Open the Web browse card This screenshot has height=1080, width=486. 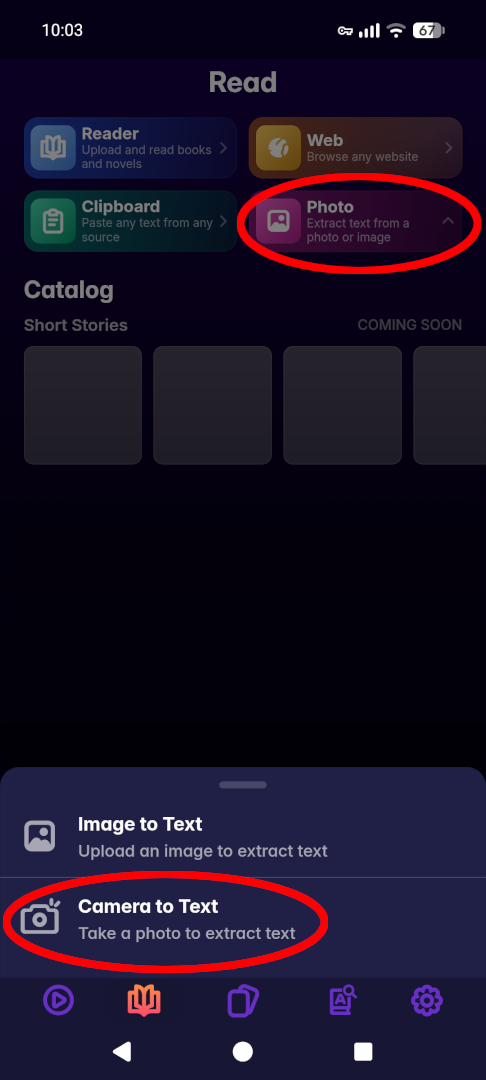(x=355, y=148)
